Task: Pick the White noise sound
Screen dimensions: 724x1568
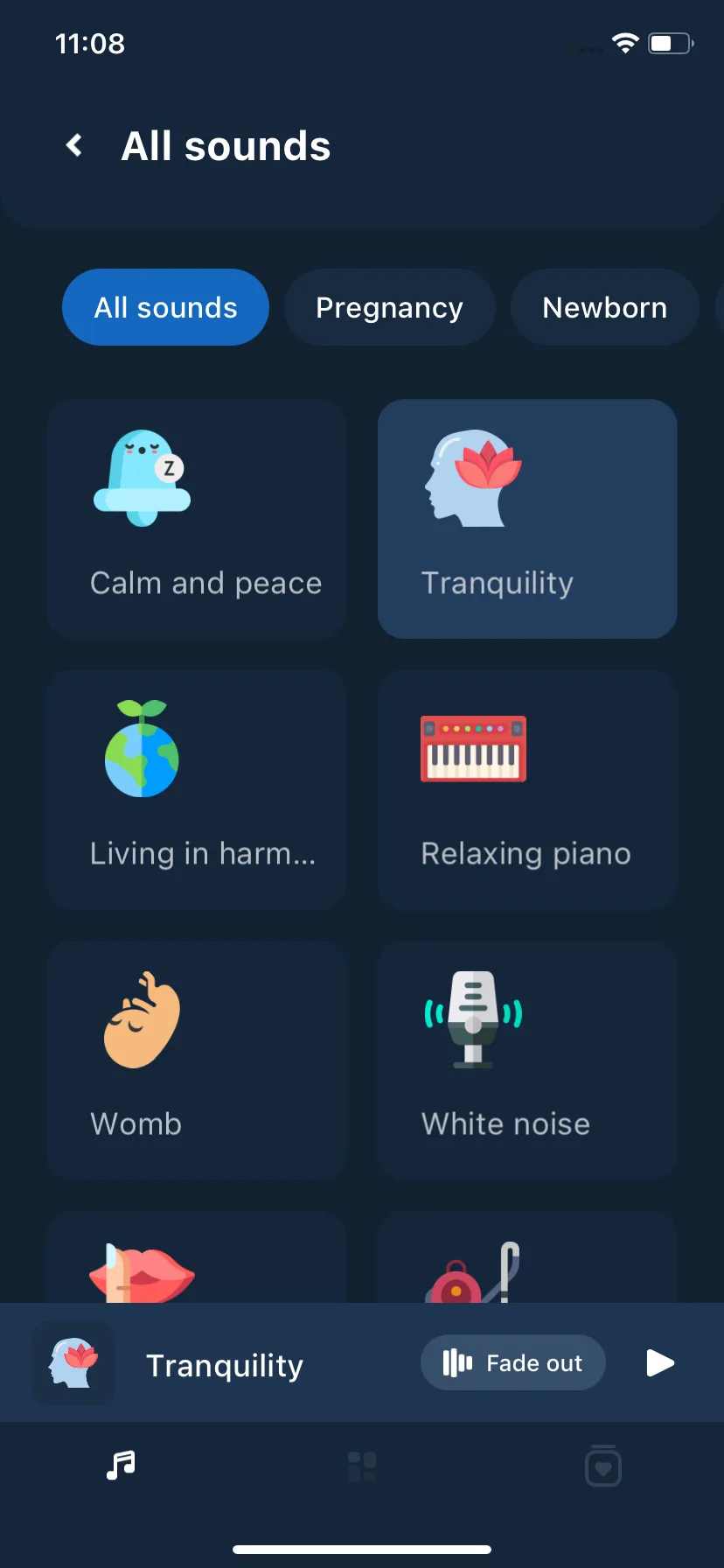Action: [527, 1060]
